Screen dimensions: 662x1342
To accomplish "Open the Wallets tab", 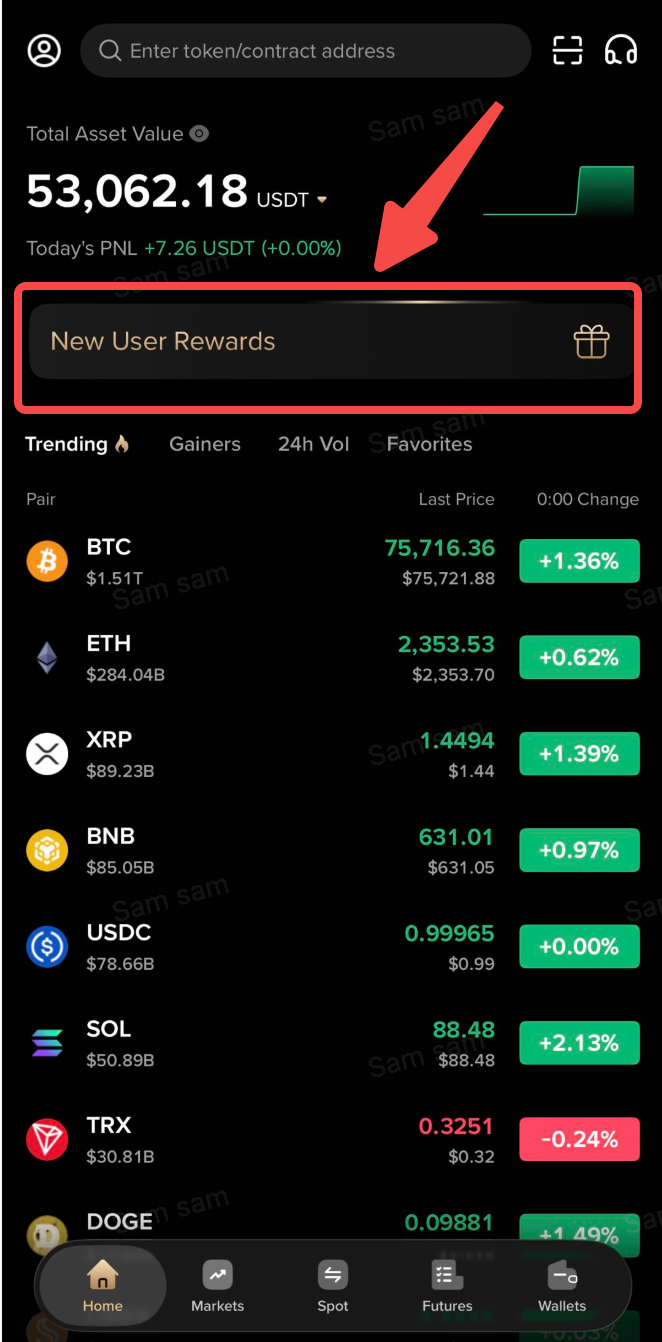I will pyautogui.click(x=562, y=1286).
